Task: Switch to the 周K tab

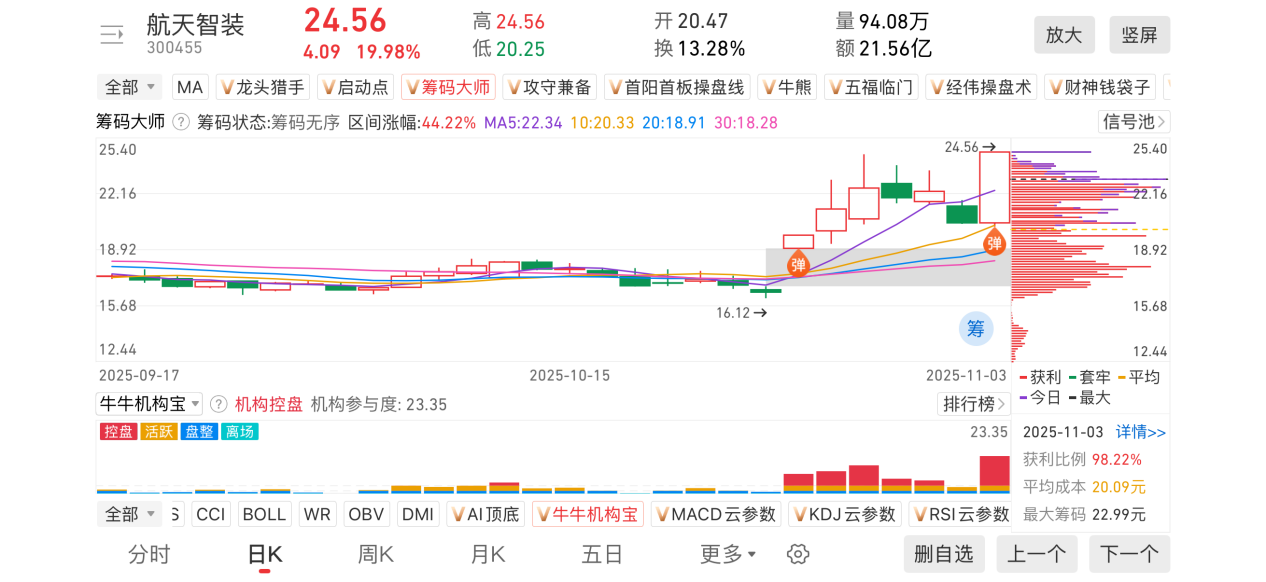Action: pyautogui.click(x=376, y=554)
